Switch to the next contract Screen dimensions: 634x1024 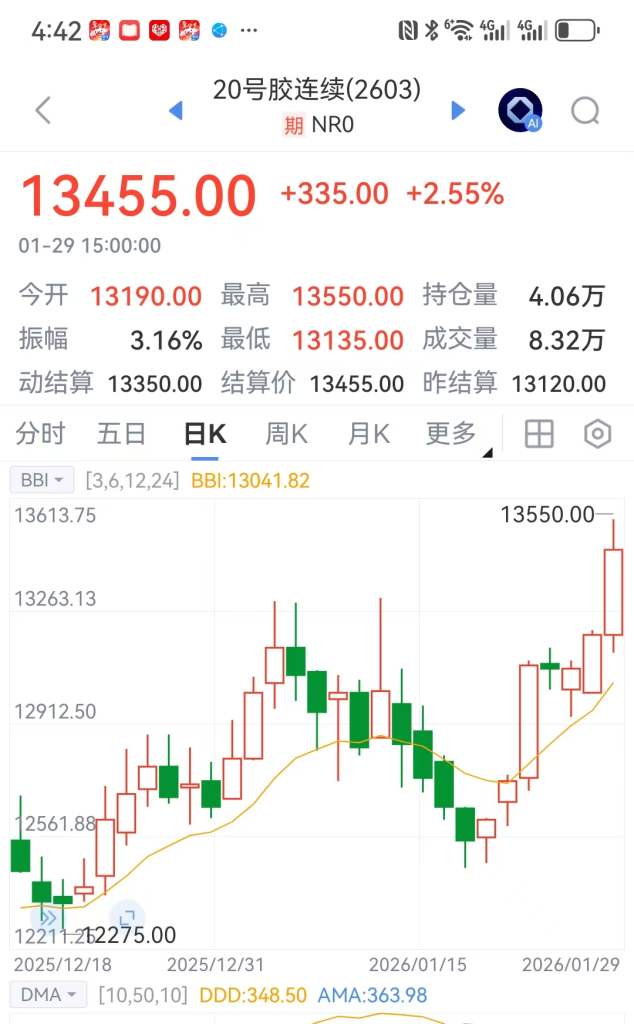click(x=458, y=110)
